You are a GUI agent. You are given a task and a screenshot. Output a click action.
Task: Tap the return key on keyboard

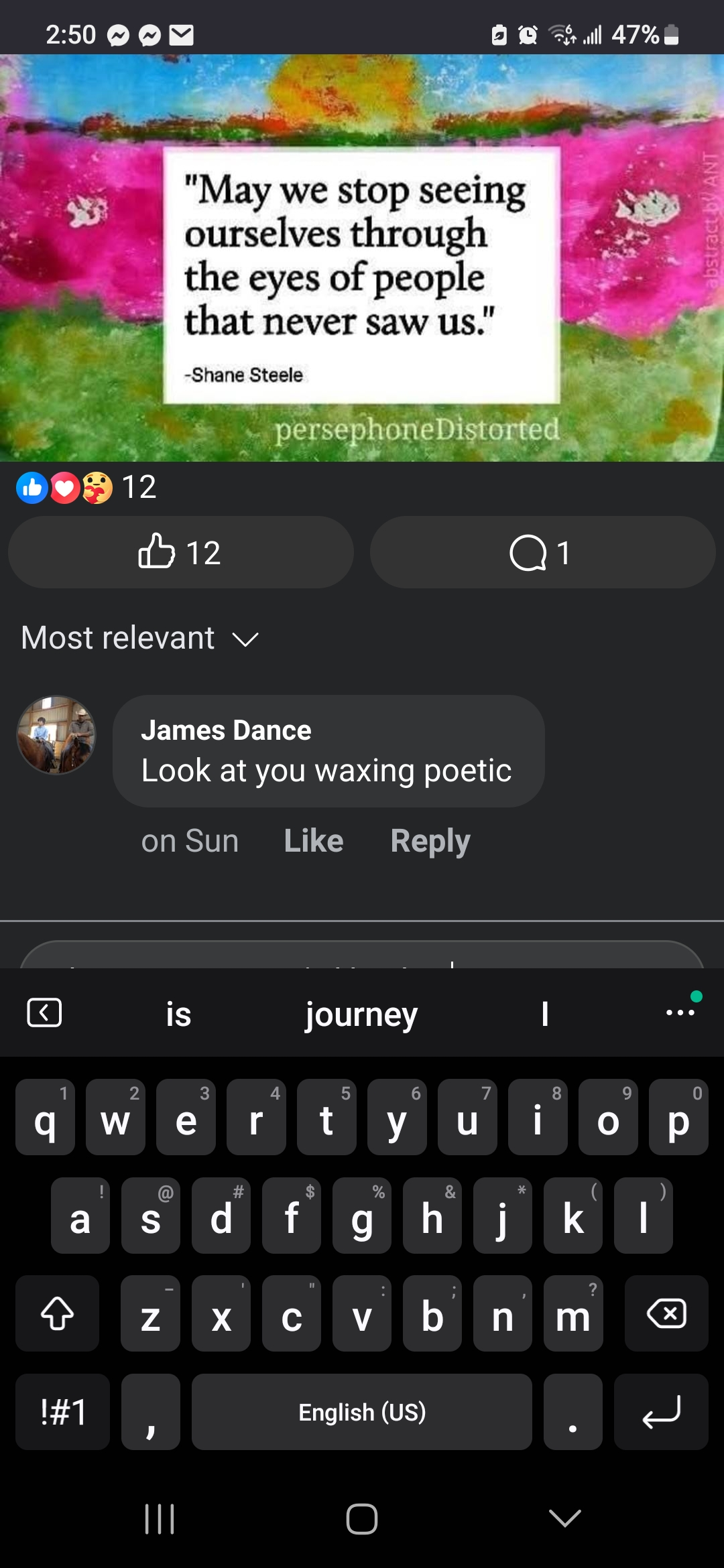661,1412
